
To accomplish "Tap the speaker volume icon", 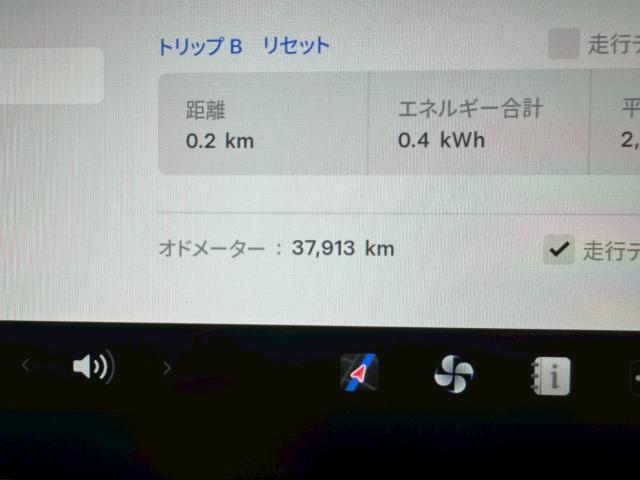I will (93, 368).
